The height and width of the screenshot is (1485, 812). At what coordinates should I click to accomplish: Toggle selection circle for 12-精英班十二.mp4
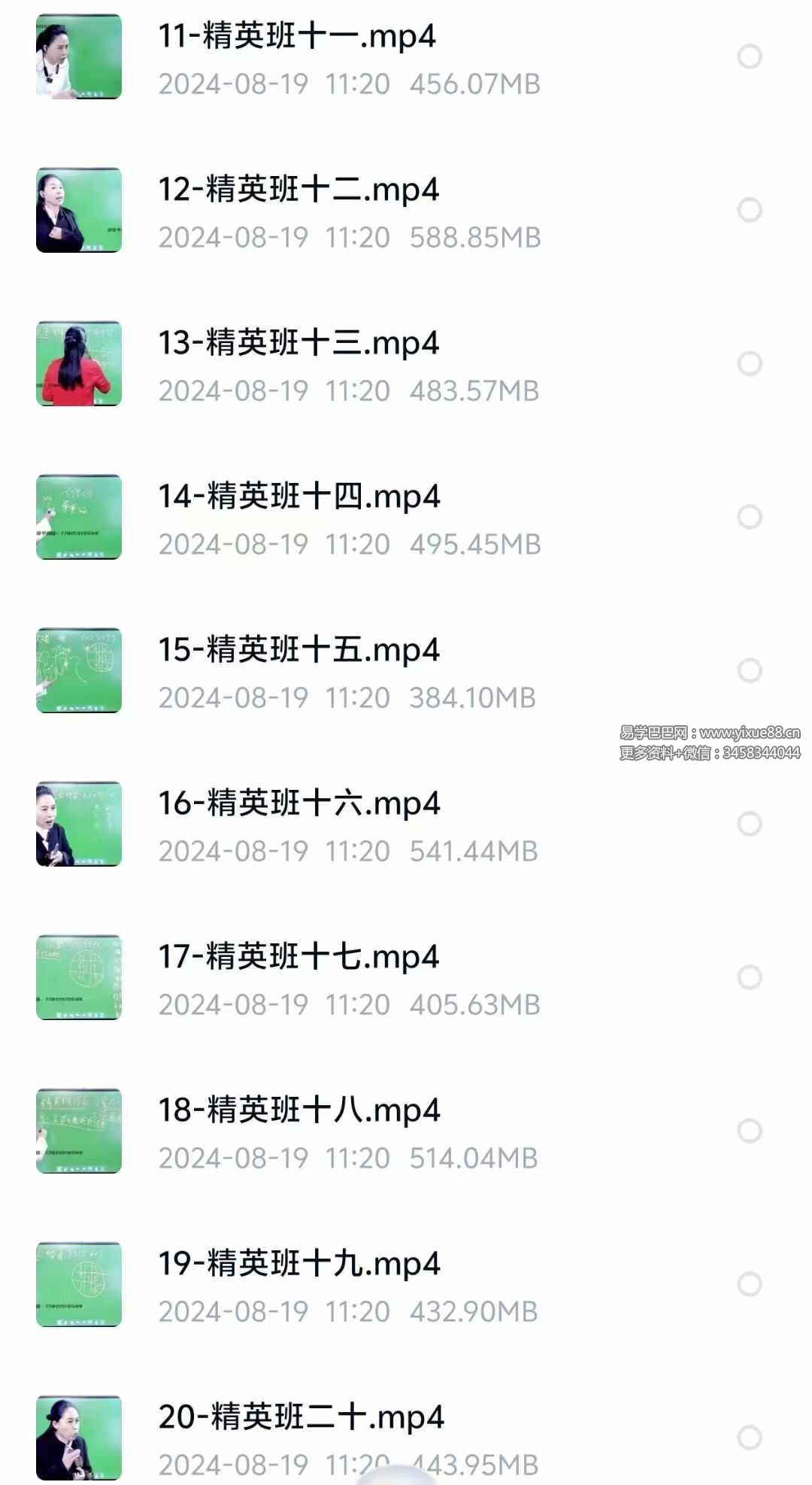click(x=749, y=211)
